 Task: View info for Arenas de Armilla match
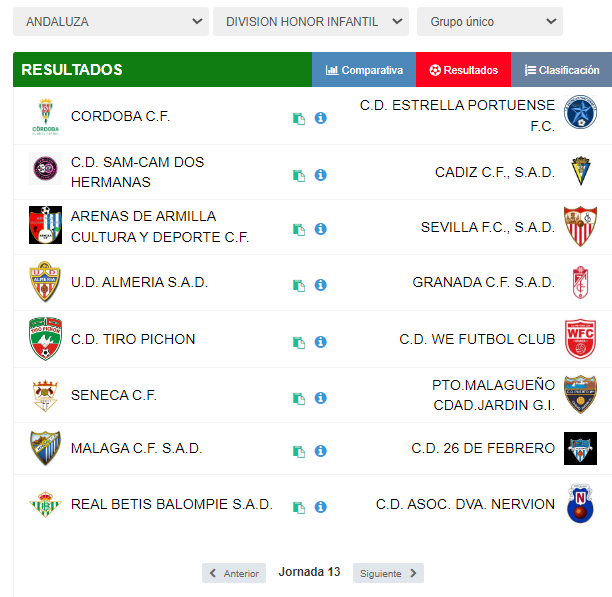[321, 229]
